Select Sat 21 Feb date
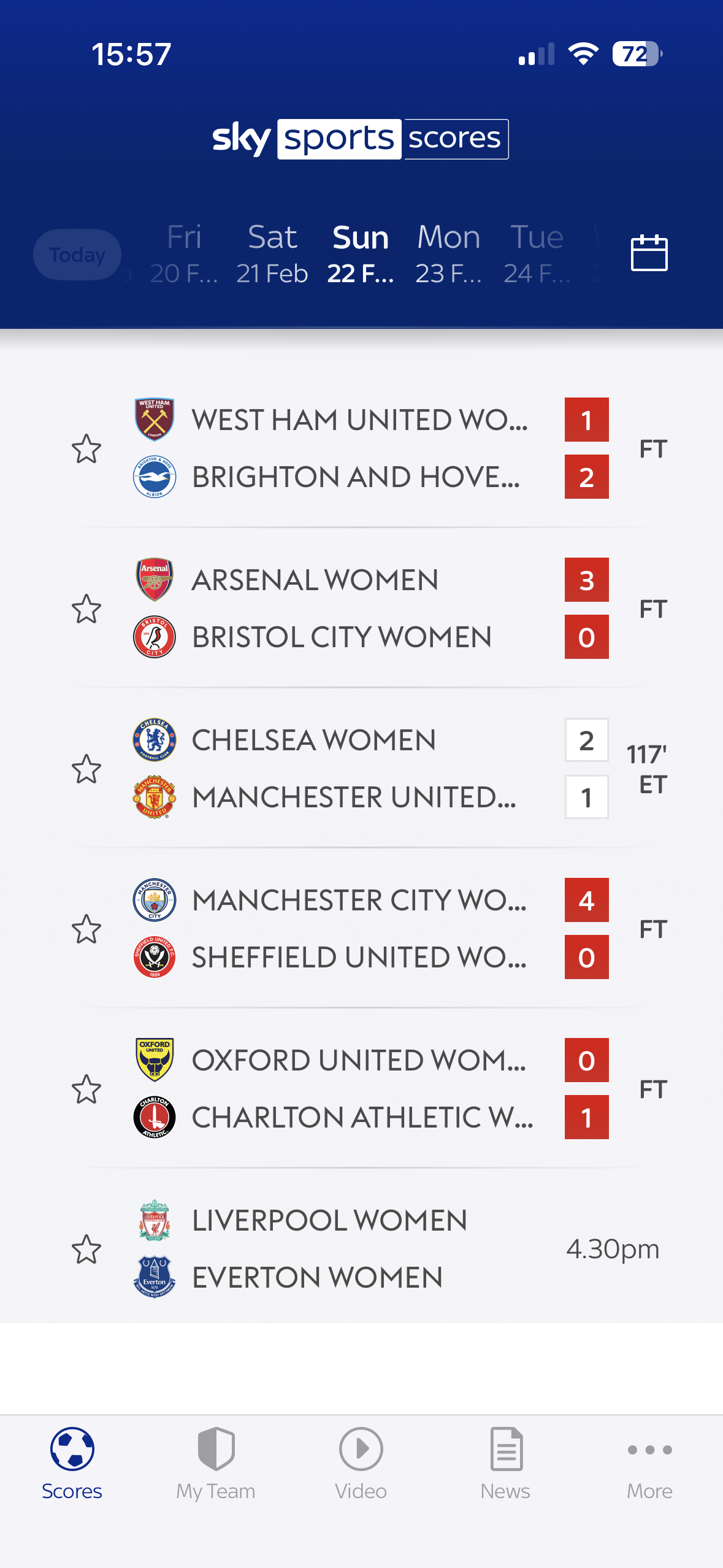723x1568 pixels. (272, 254)
